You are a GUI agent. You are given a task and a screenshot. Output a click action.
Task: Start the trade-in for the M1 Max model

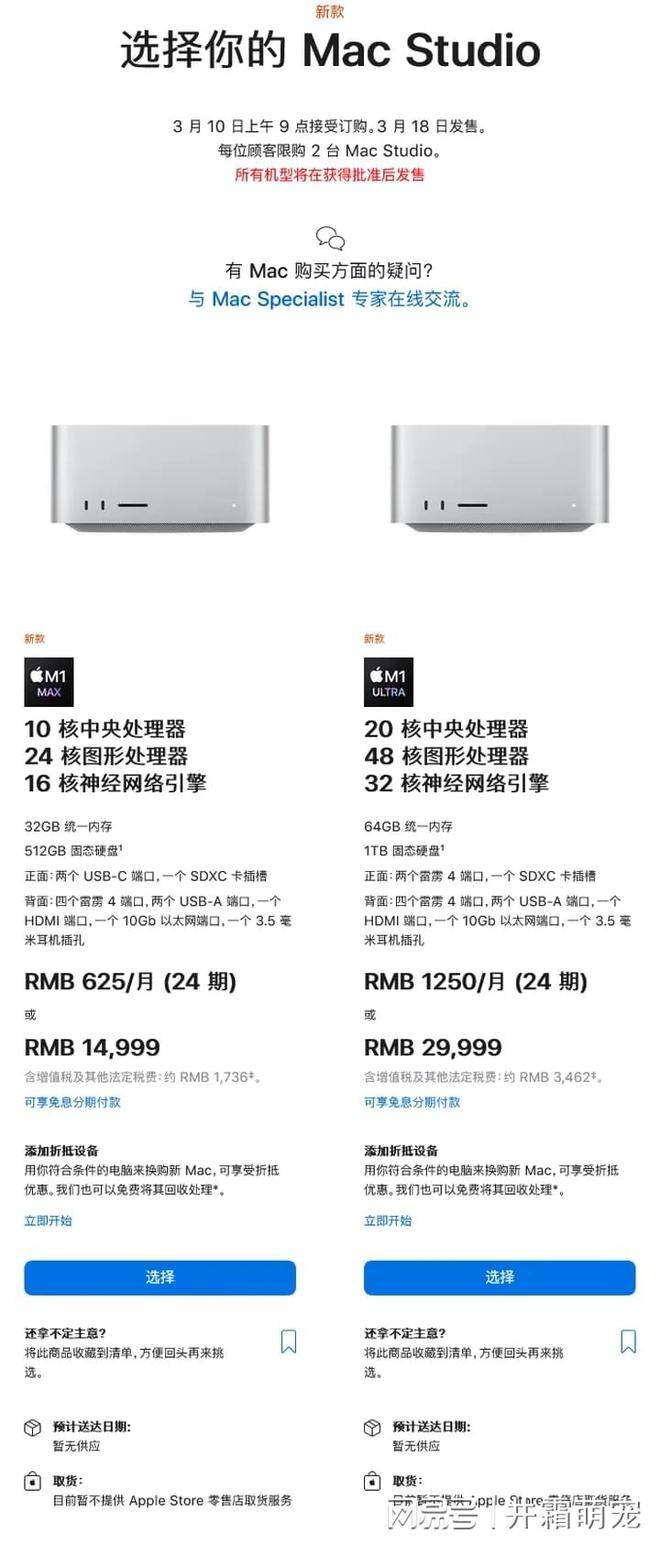point(48,1220)
